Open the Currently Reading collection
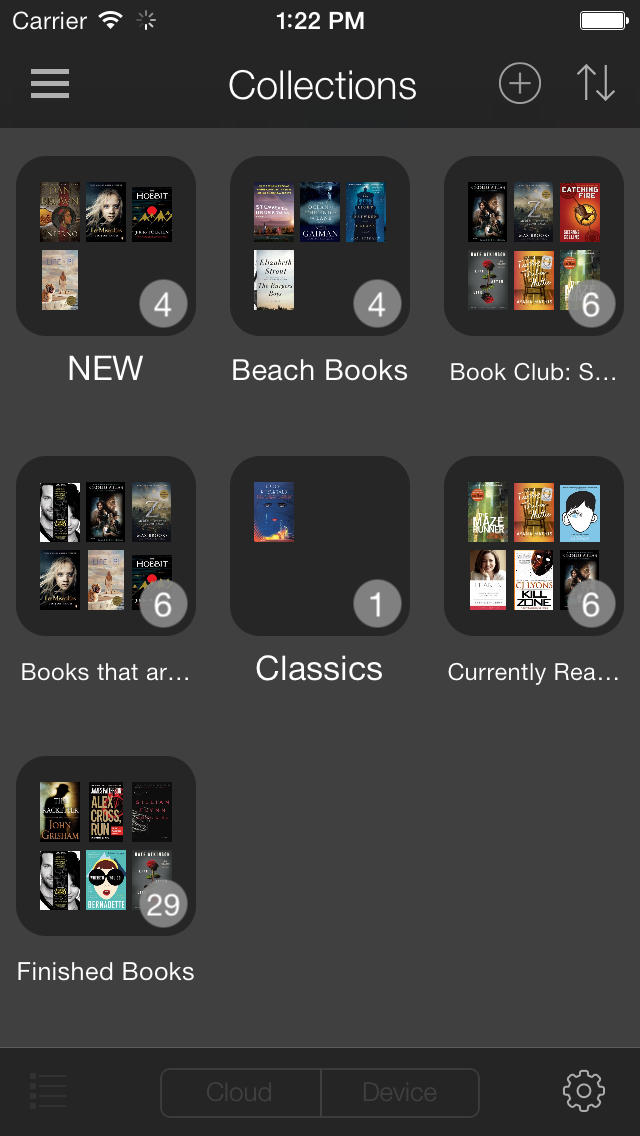This screenshot has width=640, height=1136. (x=534, y=546)
